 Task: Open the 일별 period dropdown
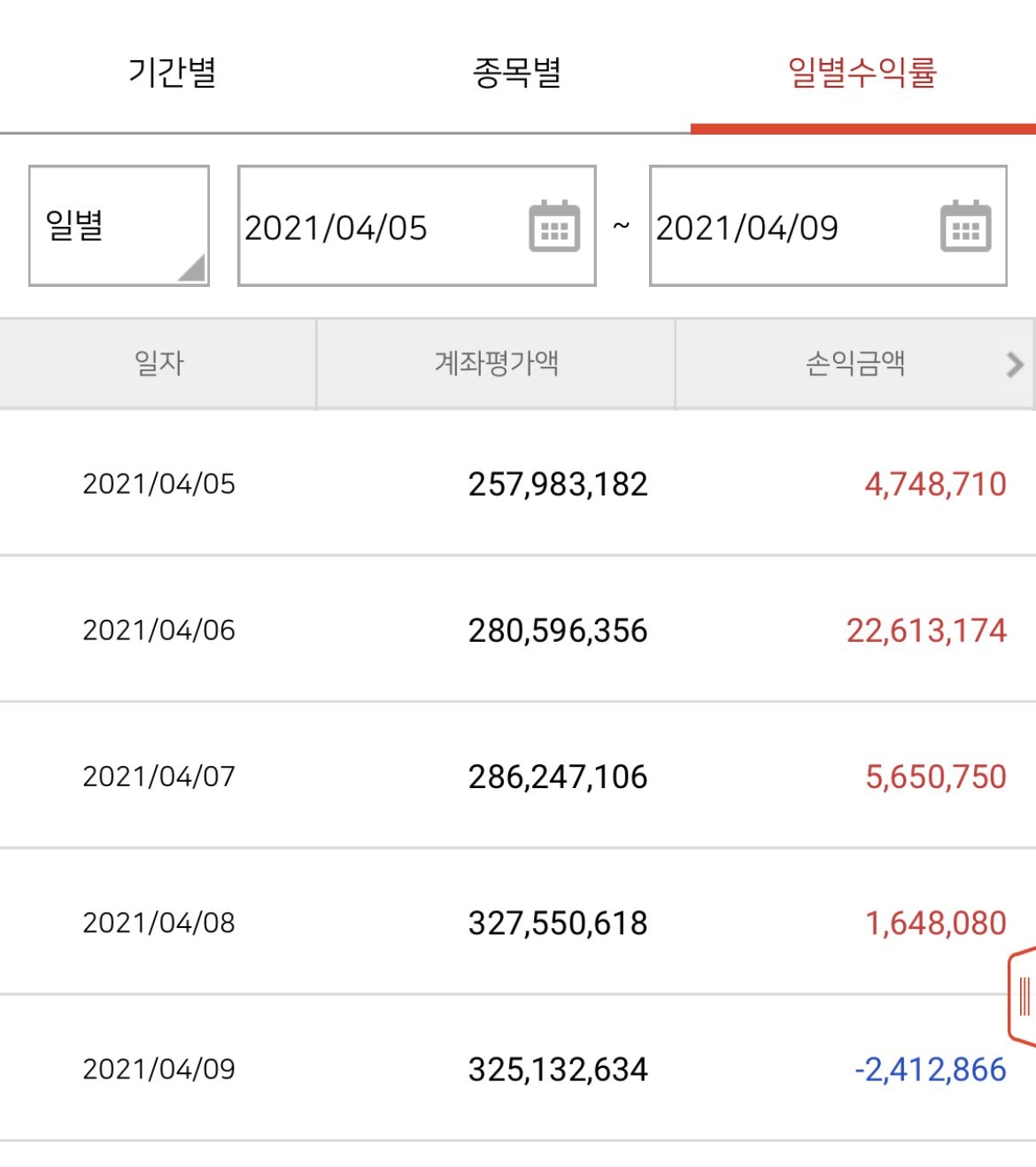(119, 226)
